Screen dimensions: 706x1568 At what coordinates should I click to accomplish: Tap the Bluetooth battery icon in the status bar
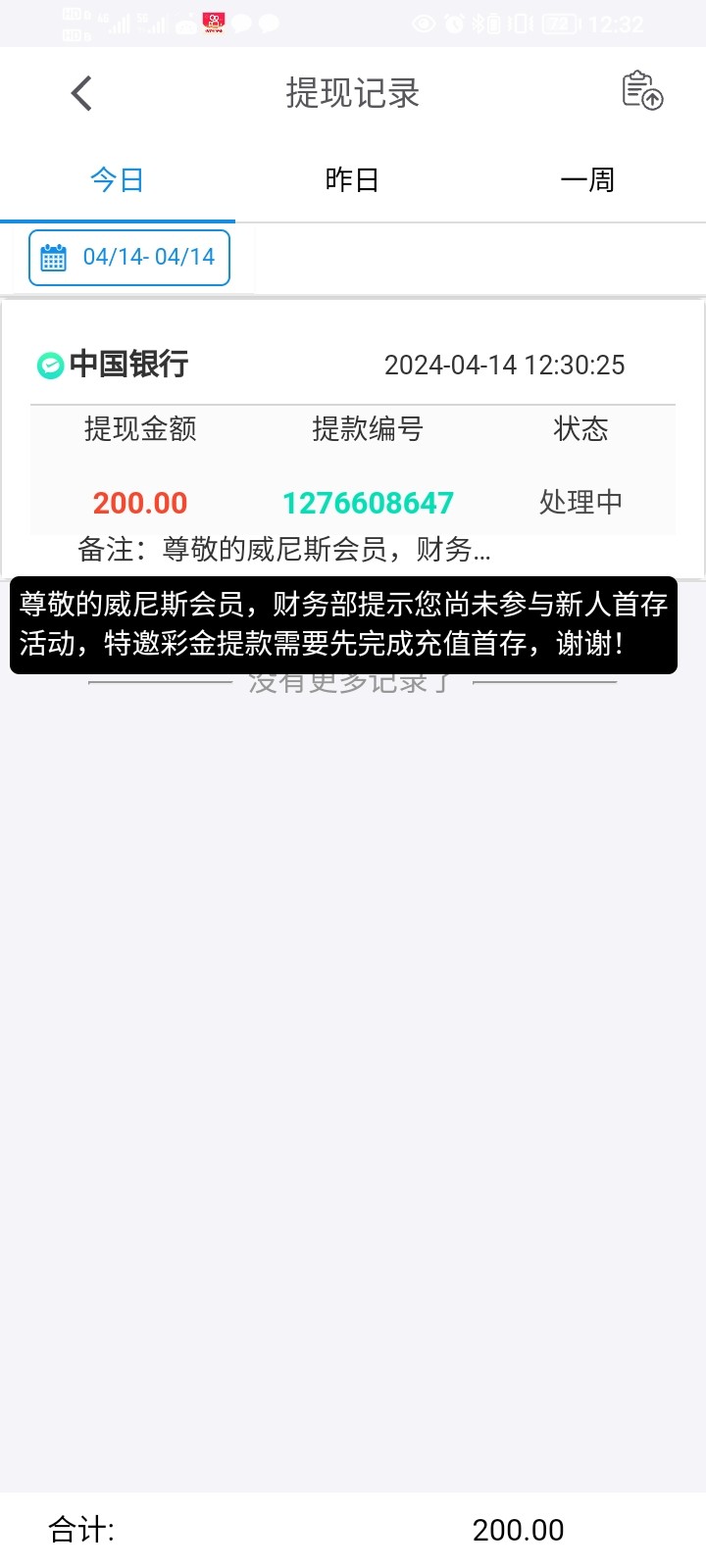coord(488,24)
